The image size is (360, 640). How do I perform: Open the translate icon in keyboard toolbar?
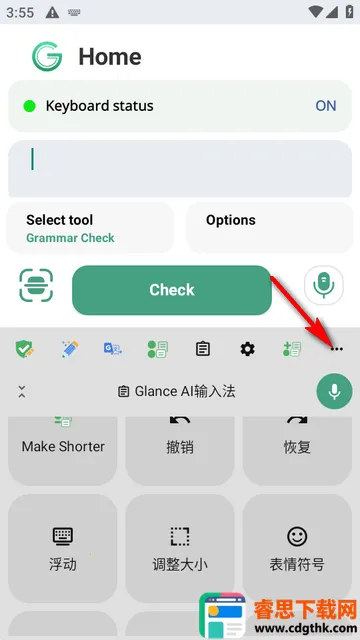coord(113,349)
